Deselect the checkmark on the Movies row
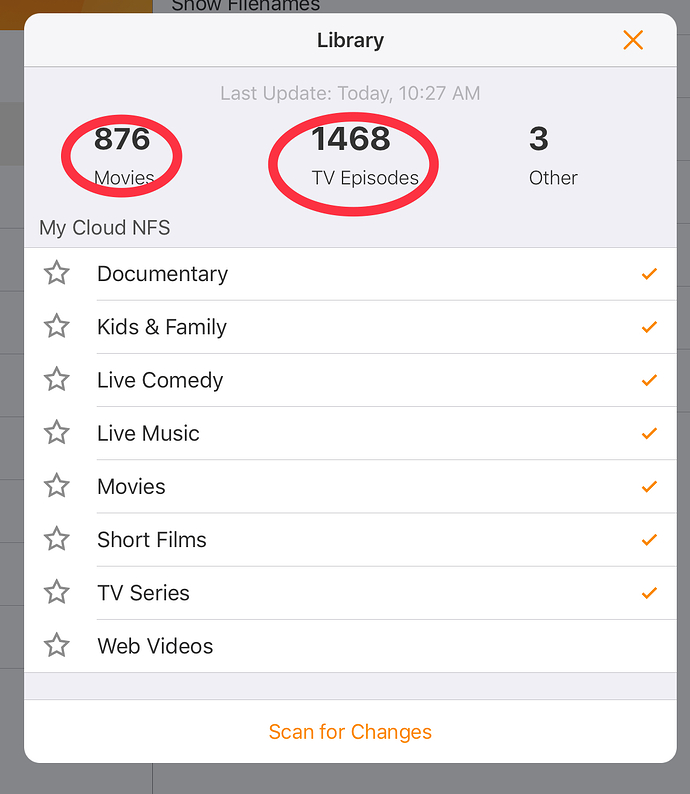The width and height of the screenshot is (690, 794). (x=649, y=487)
